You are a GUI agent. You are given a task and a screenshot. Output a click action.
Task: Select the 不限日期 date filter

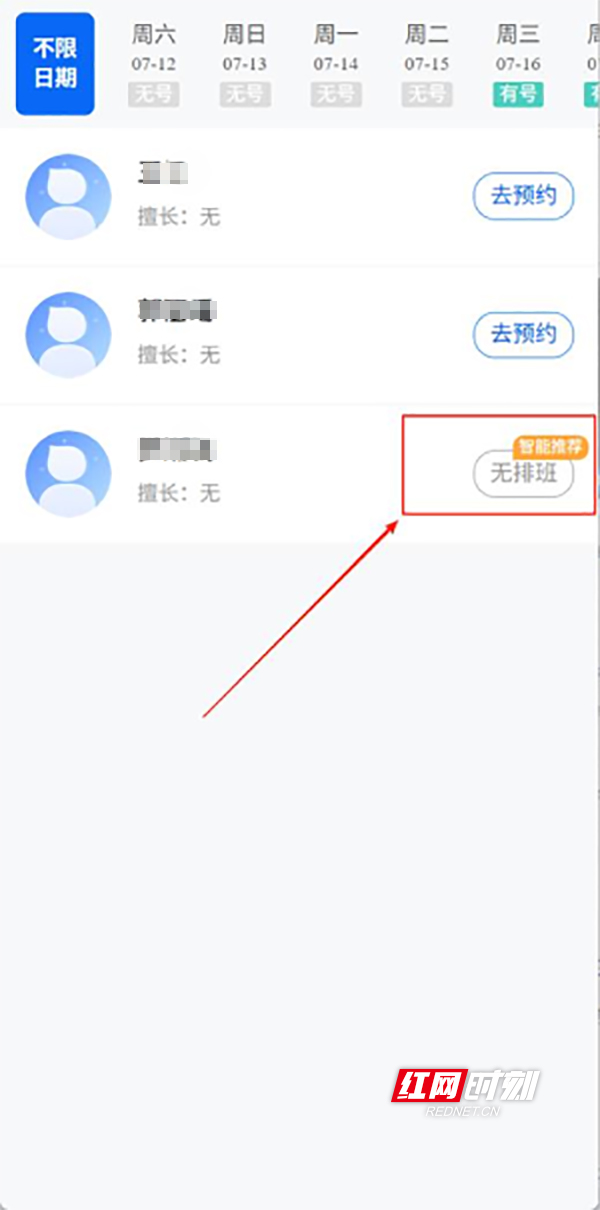coord(55,63)
